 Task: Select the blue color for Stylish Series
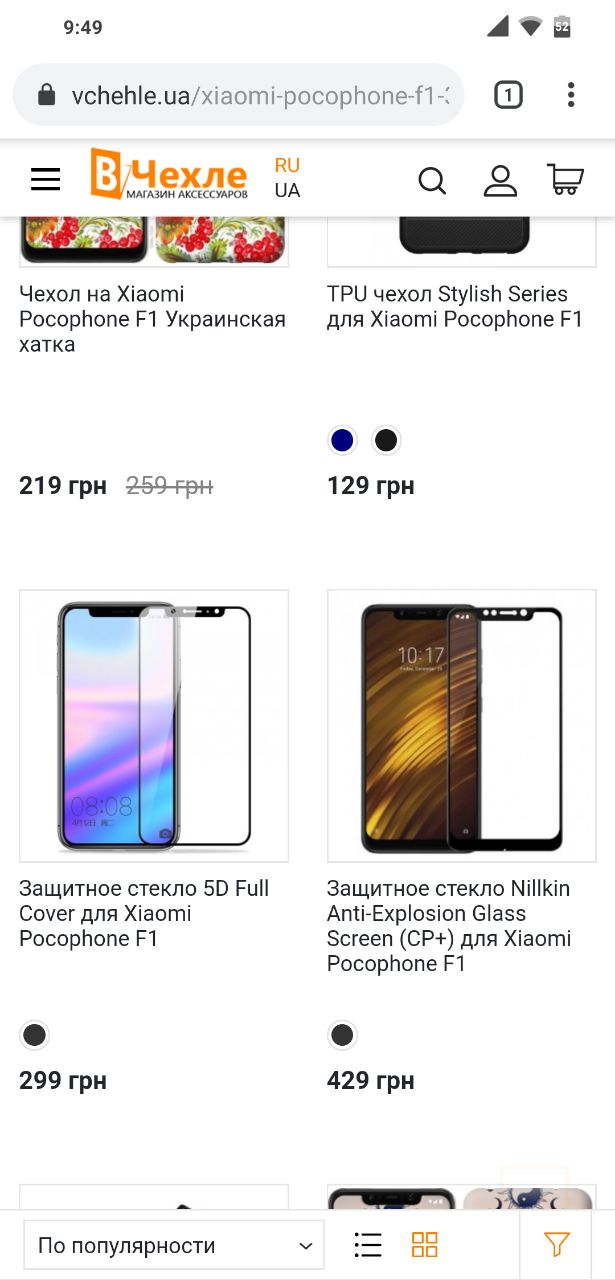343,440
